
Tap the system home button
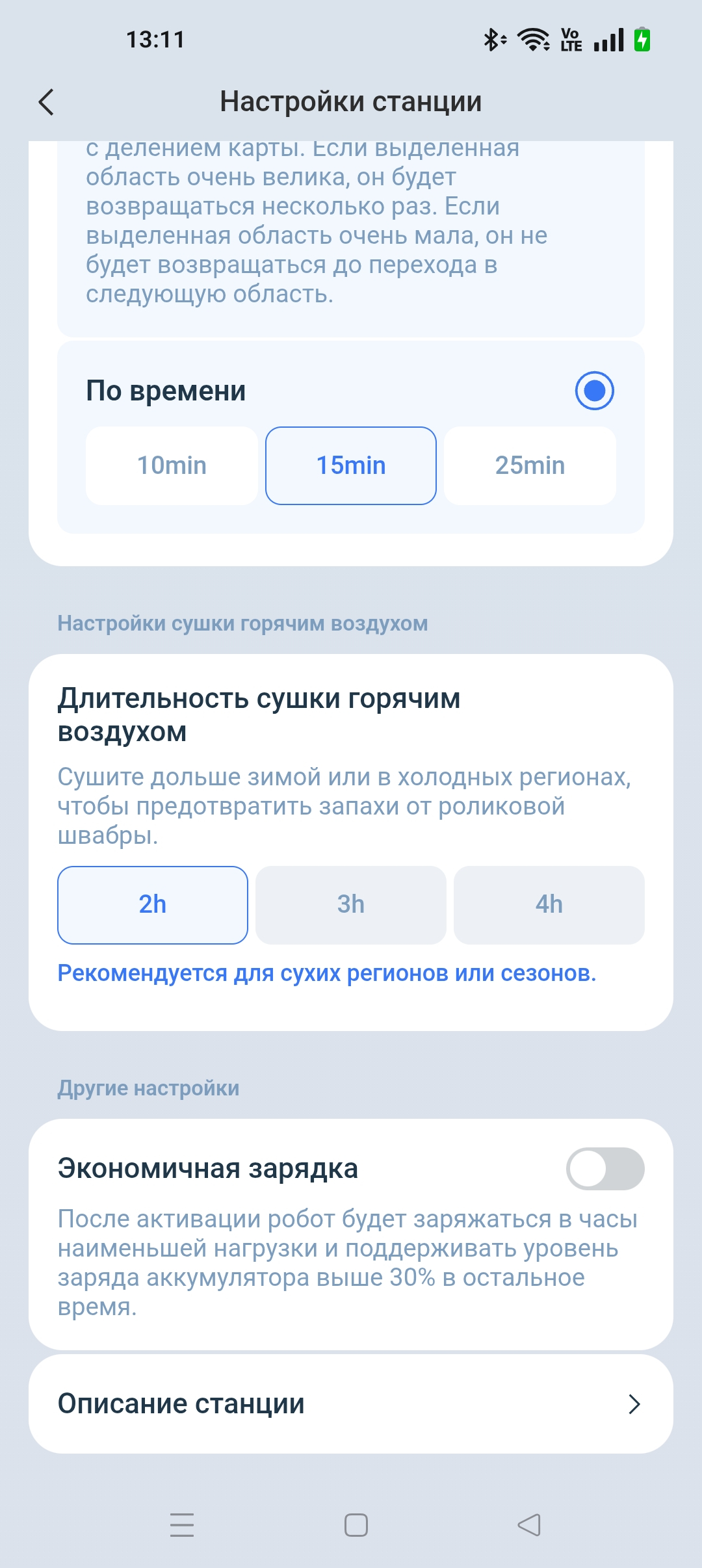tap(356, 1524)
